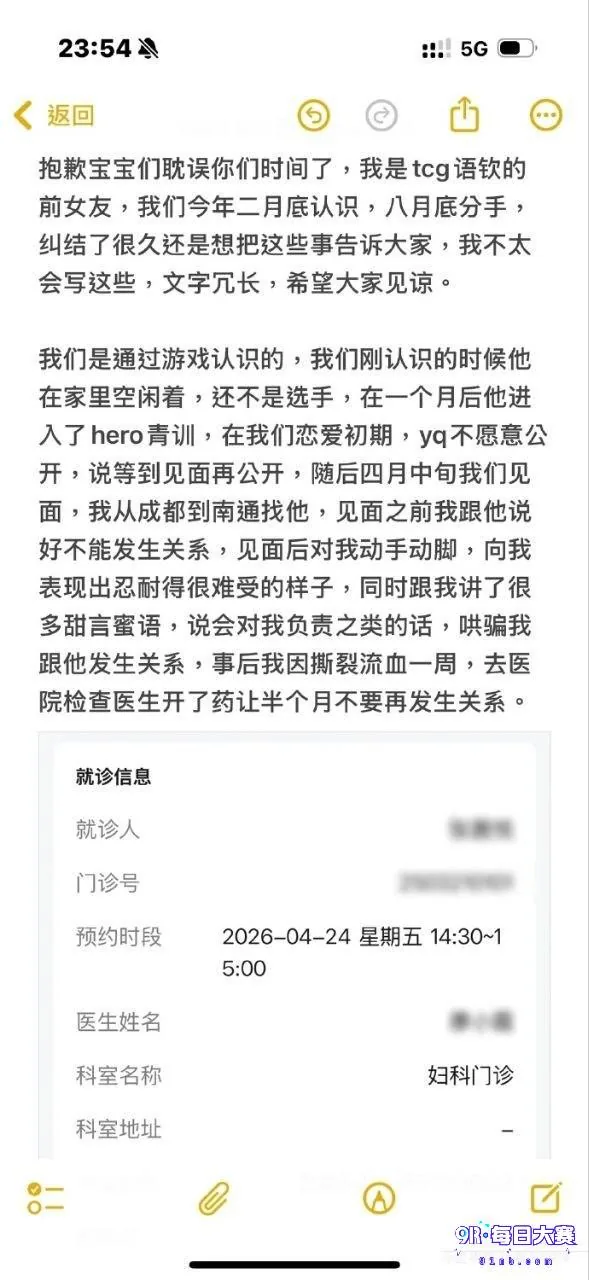The image size is (589, 1280).
Task: Compose a new note
Action: 546,1196
